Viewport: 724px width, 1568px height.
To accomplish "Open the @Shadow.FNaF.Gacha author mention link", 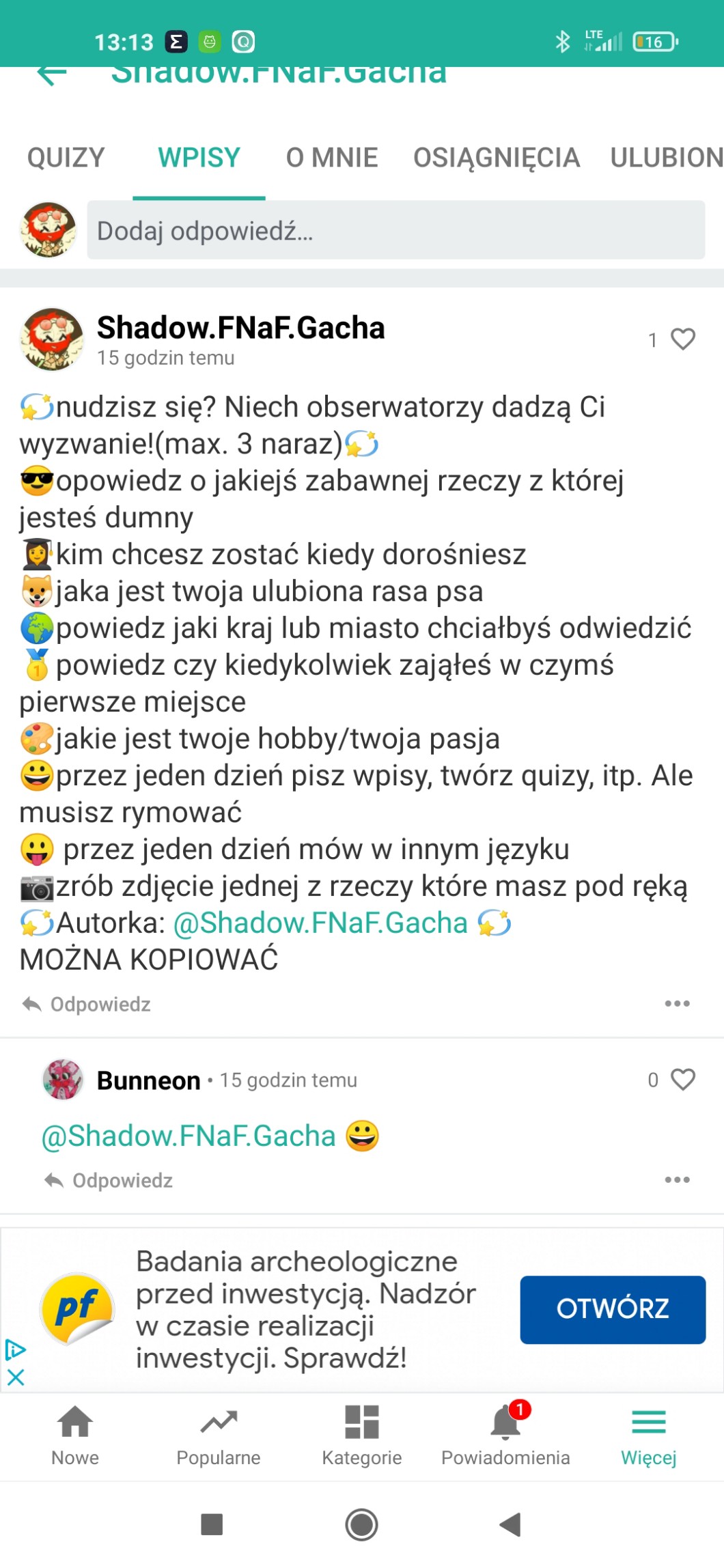I will (320, 923).
